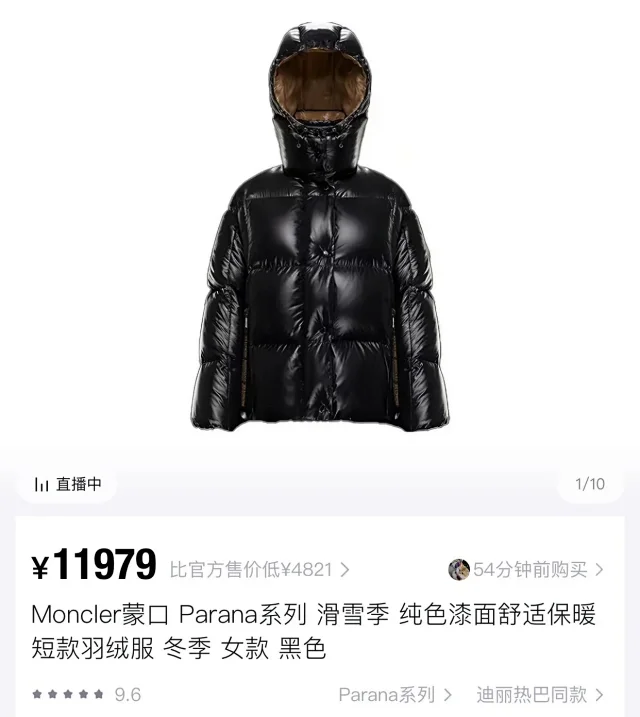View the 54分钟前购买 recent purchase records
This screenshot has height=717, width=640.
(x=527, y=570)
